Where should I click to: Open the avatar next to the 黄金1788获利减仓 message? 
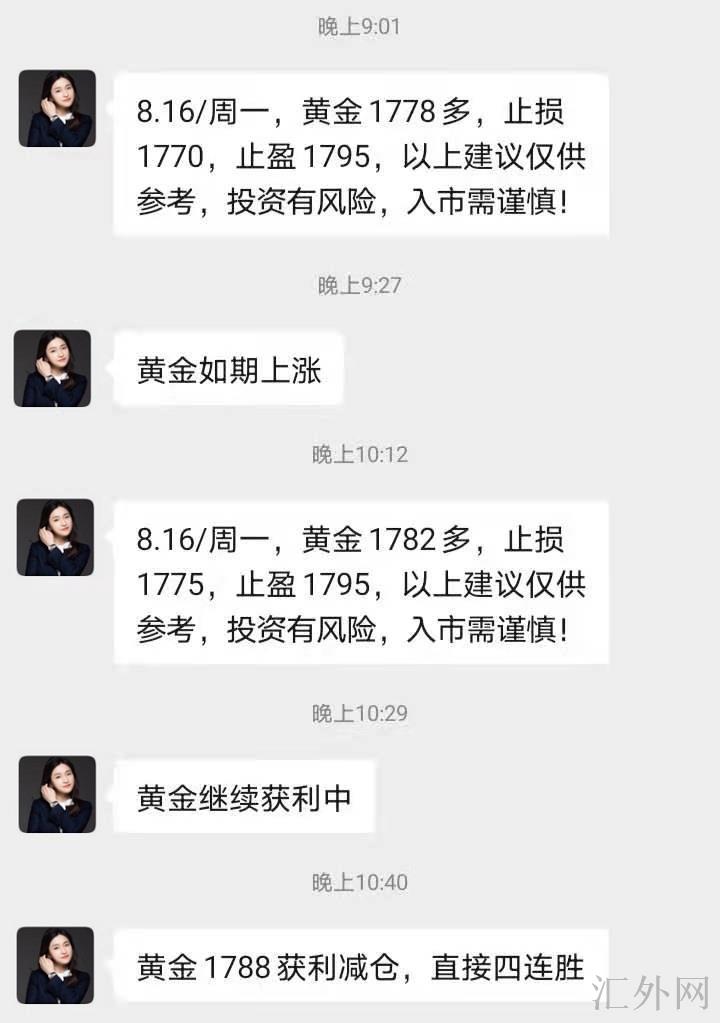[x=55, y=965]
